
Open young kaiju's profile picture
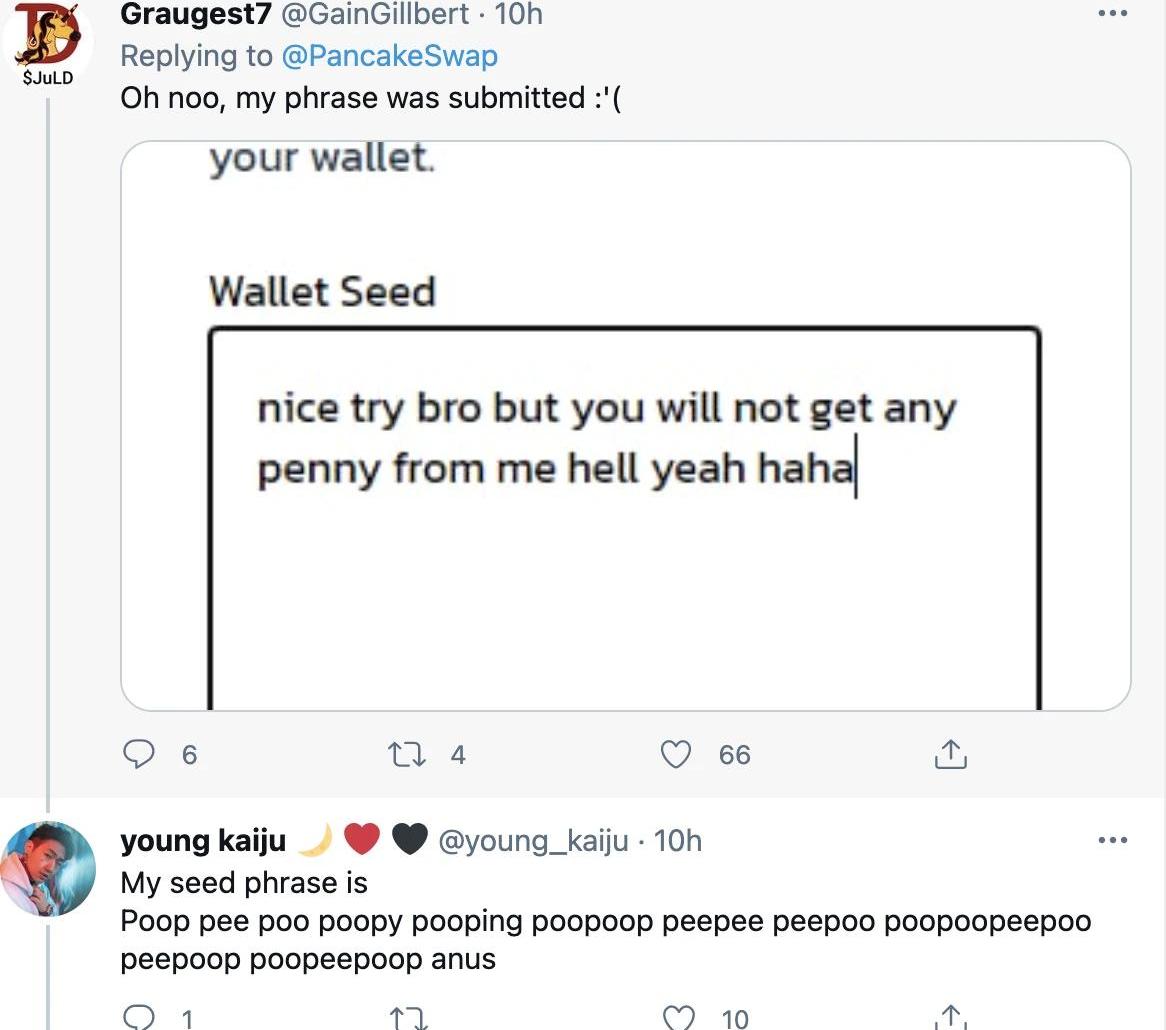48,869
